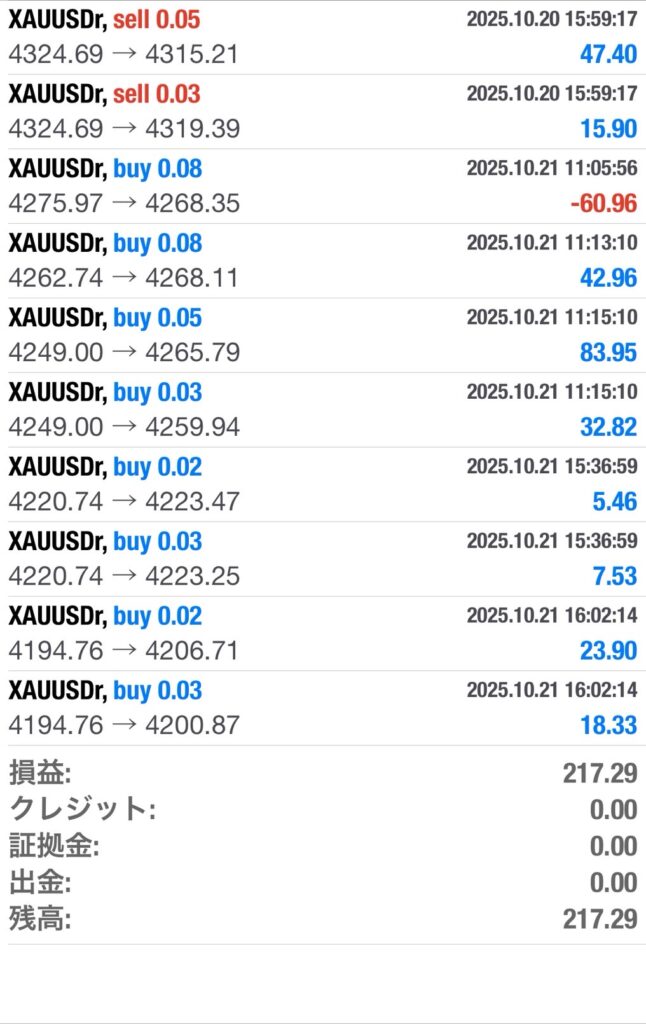Open the buy 0.05 trade with 83.95 profit
The image size is (646, 1024).
point(322,335)
